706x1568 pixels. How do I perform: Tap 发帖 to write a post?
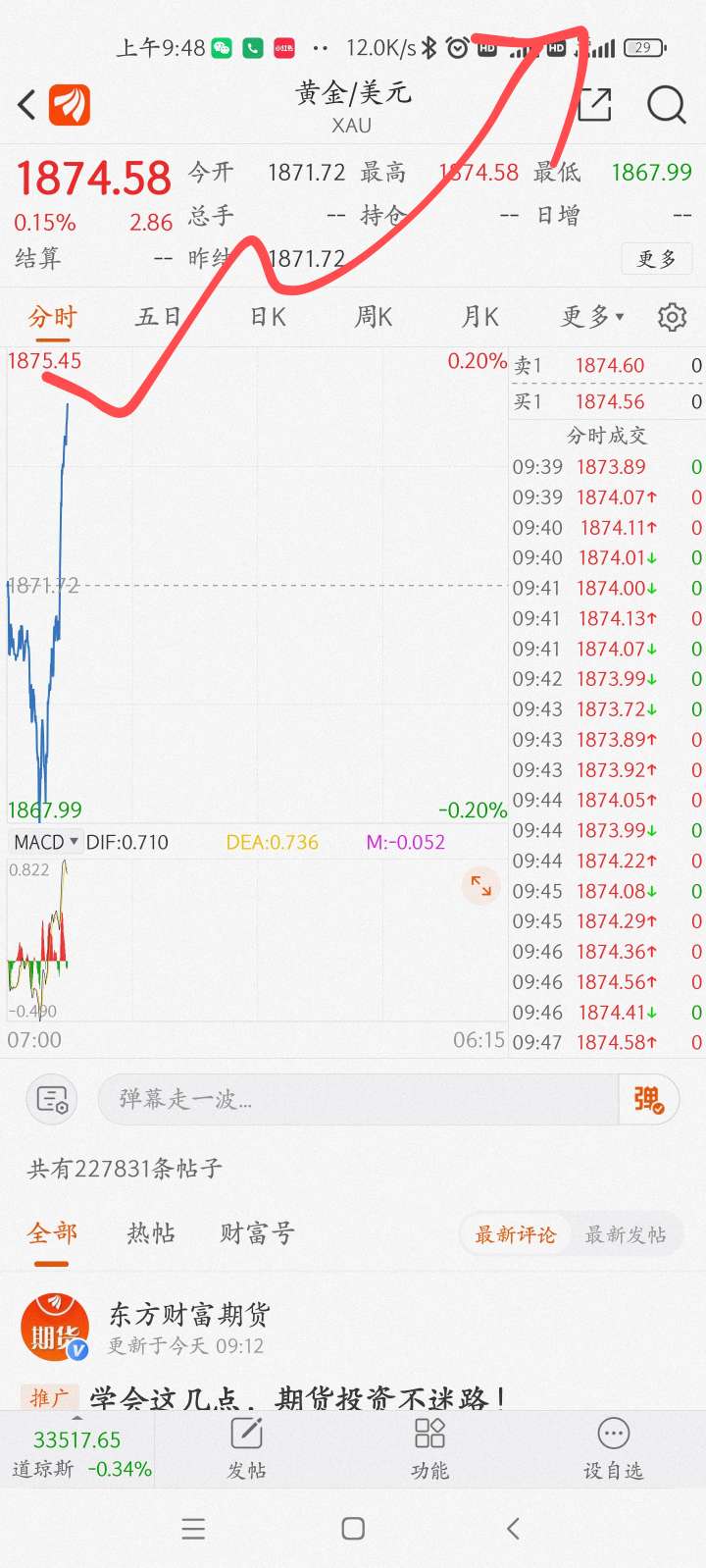click(x=246, y=1448)
